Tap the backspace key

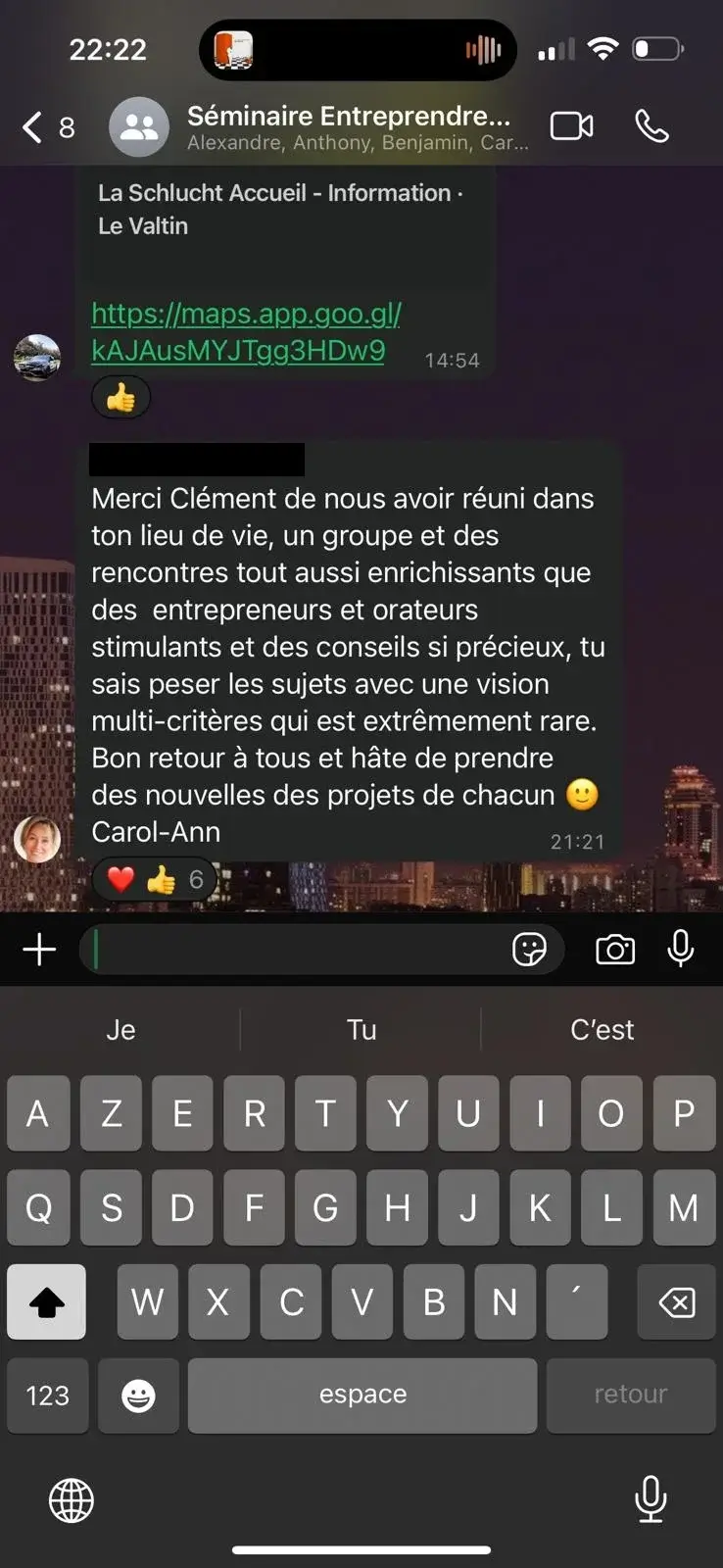(676, 1301)
